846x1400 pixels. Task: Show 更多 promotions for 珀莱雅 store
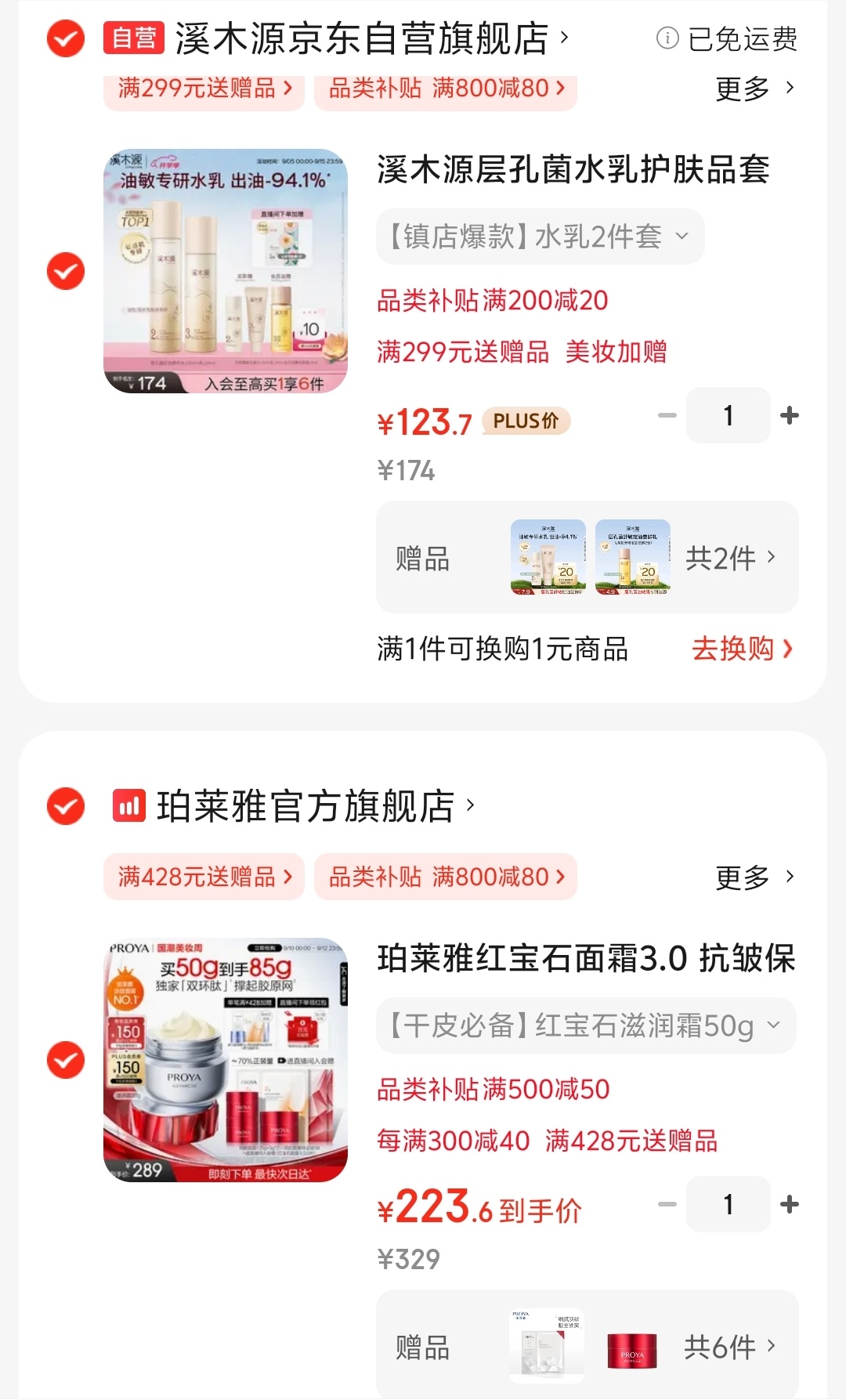click(x=754, y=877)
